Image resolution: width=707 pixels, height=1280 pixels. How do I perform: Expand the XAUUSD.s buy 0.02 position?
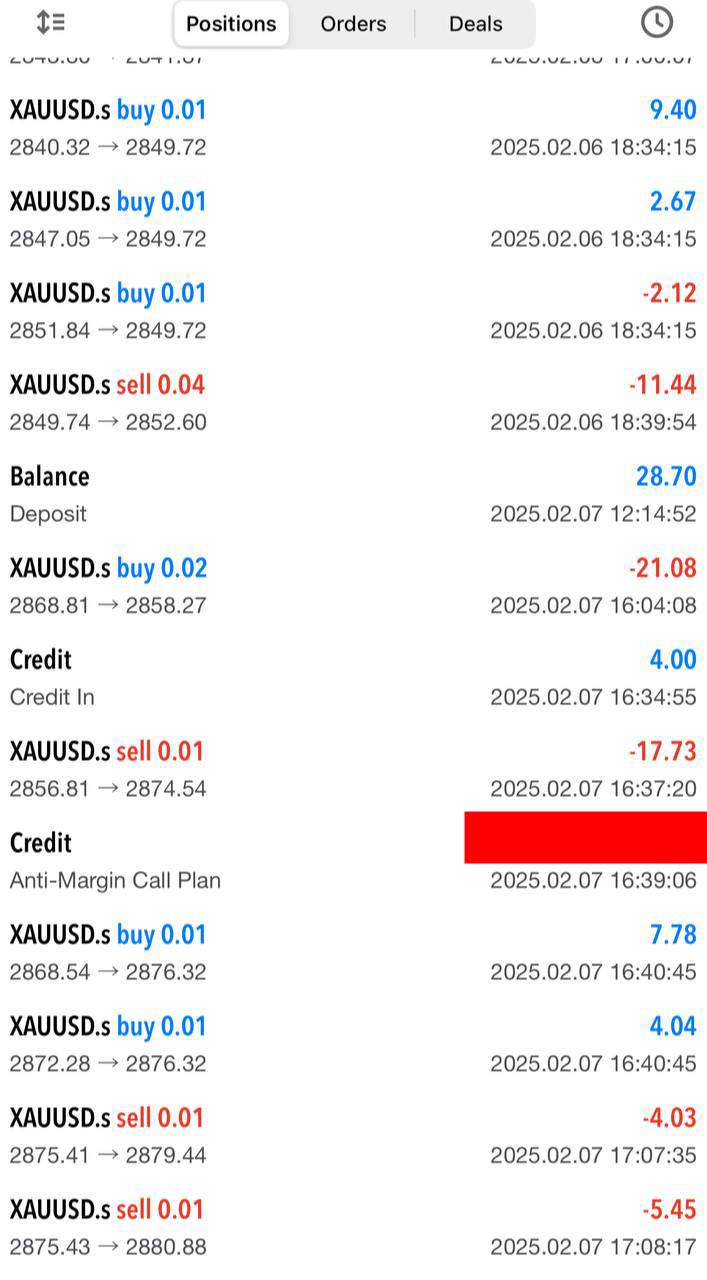click(x=353, y=586)
